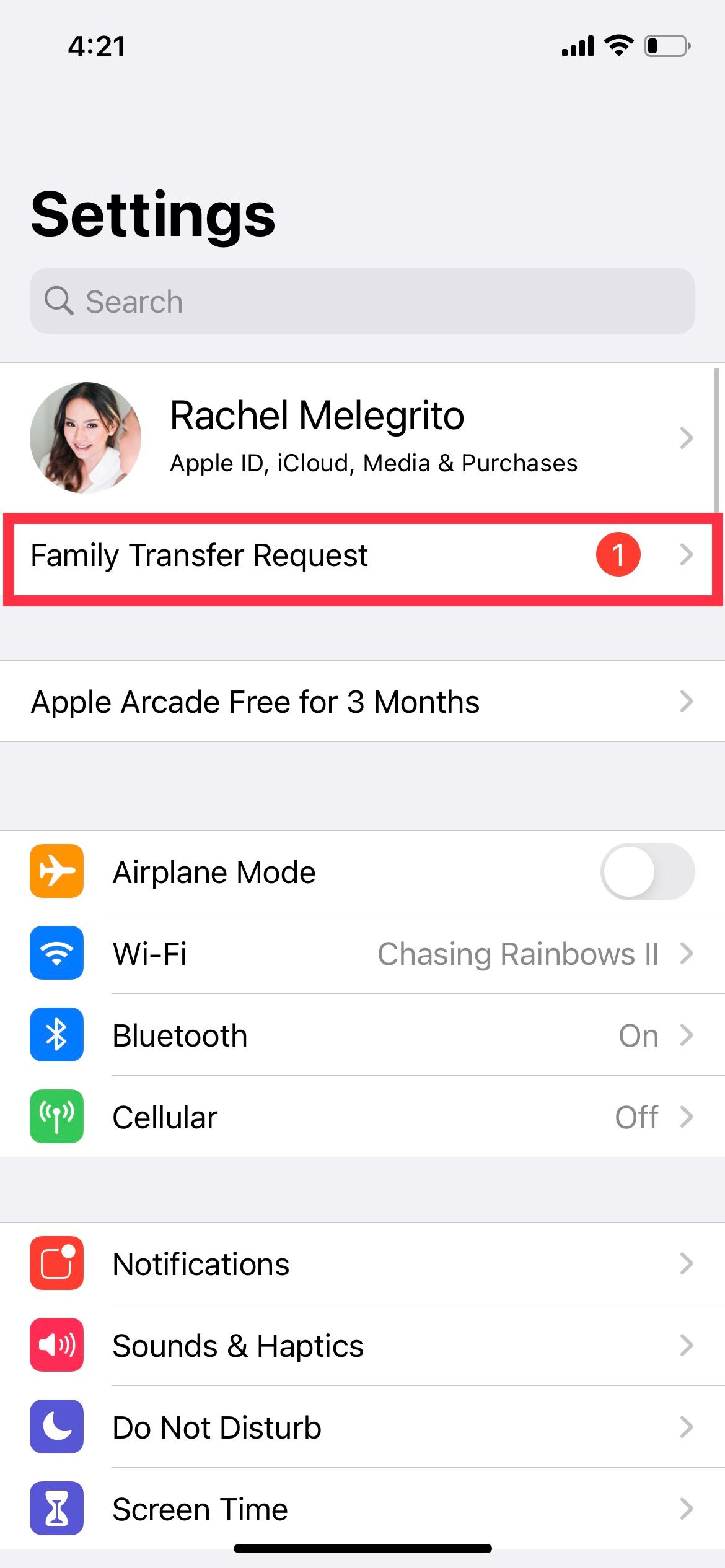This screenshot has width=725, height=1568.
Task: Tap the magnifying glass in the search bar
Action: (59, 301)
